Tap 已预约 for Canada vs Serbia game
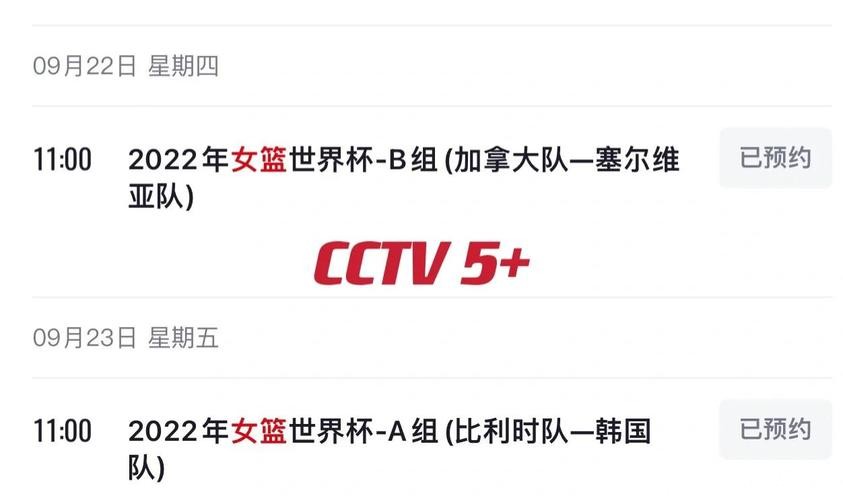 click(775, 158)
